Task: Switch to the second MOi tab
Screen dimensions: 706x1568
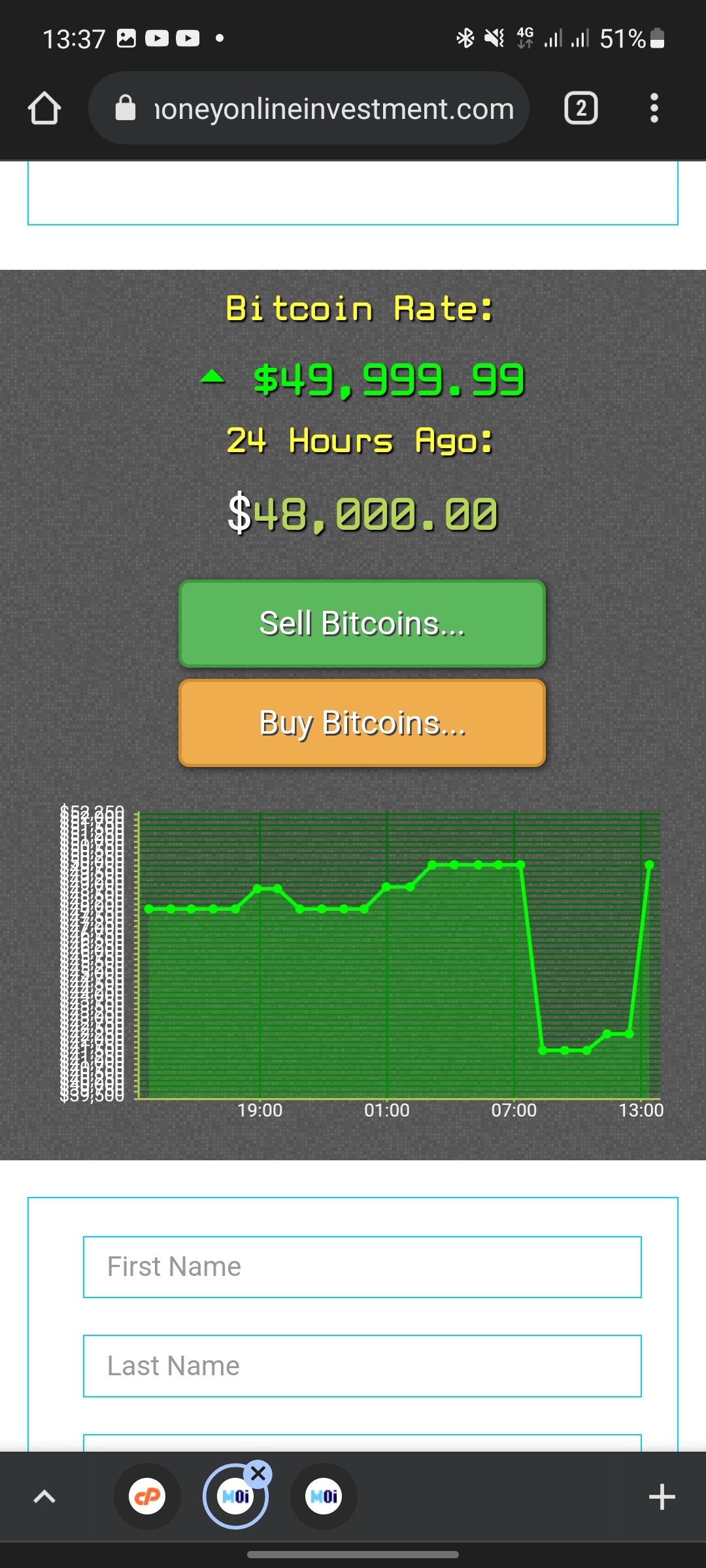Action: tap(324, 1496)
